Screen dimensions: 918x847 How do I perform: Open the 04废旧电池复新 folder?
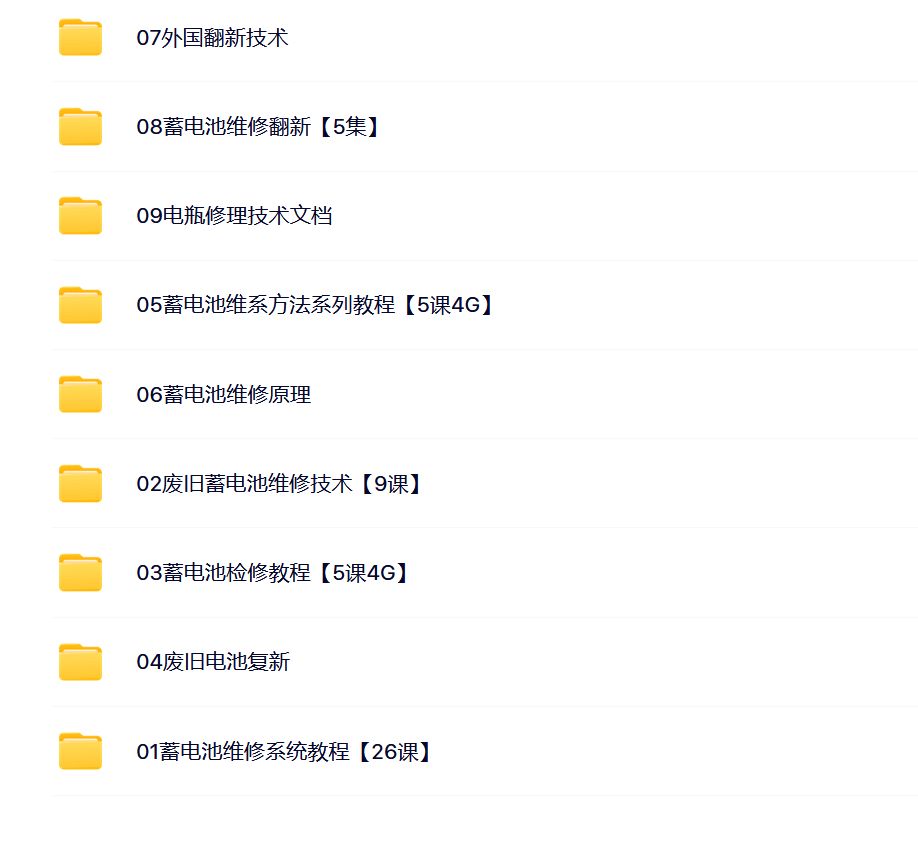coord(212,662)
